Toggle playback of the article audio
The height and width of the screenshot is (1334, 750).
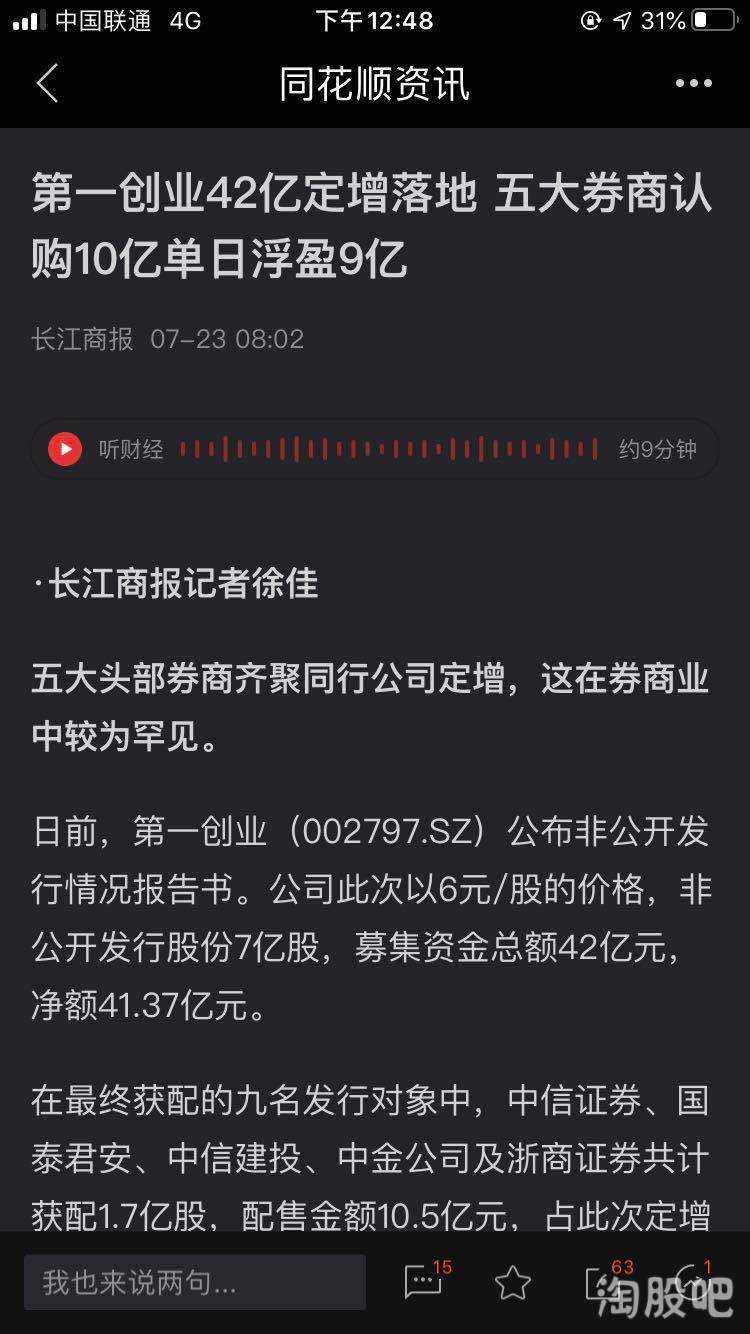[65, 448]
